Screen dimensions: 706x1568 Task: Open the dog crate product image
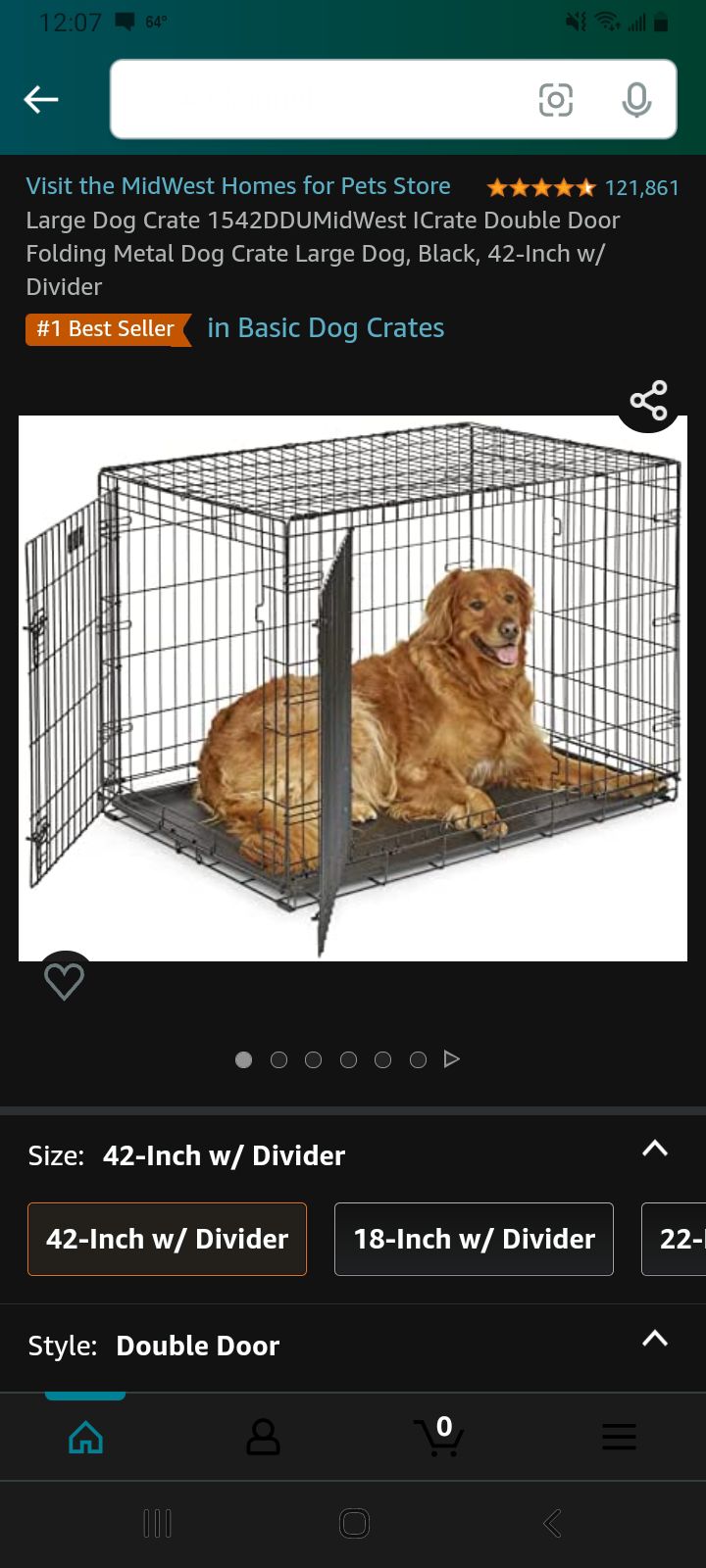pyautogui.click(x=353, y=688)
